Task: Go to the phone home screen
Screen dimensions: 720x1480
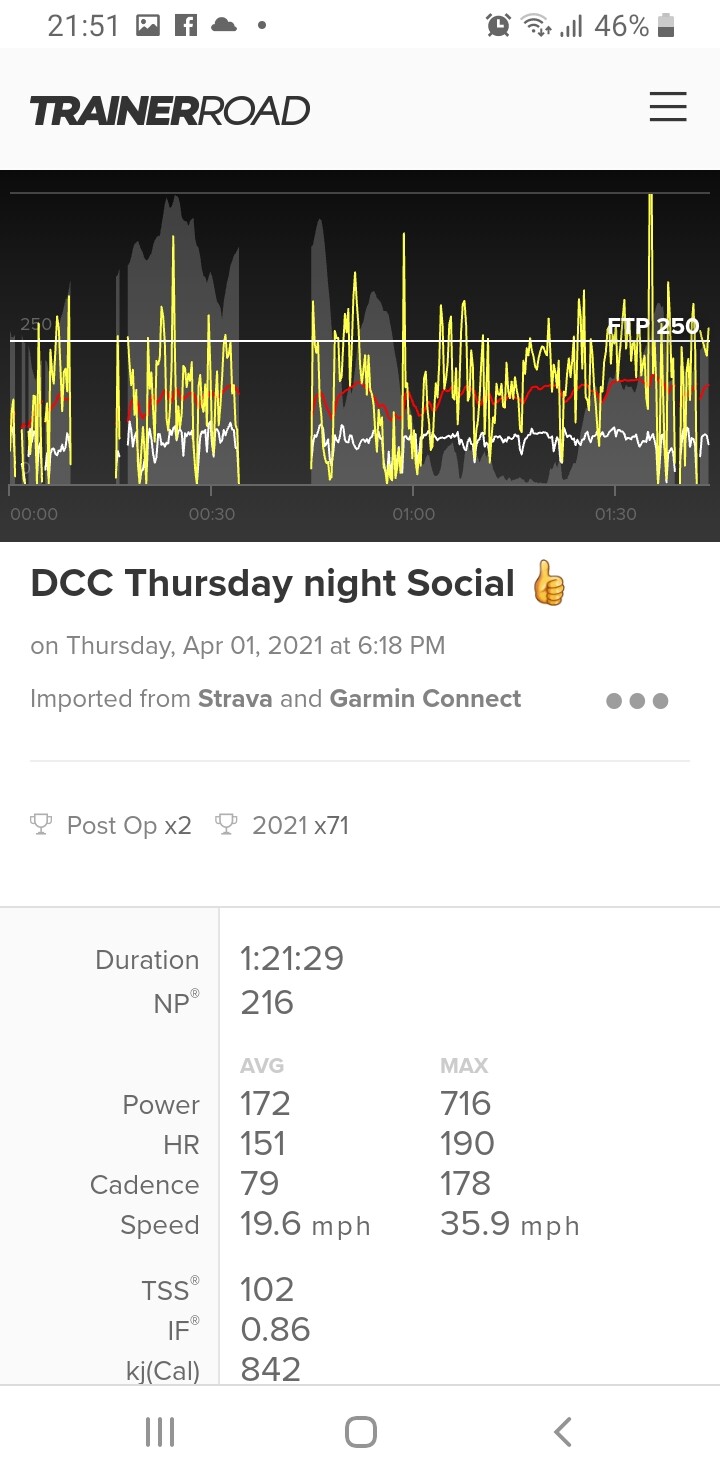Action: 360,1432
